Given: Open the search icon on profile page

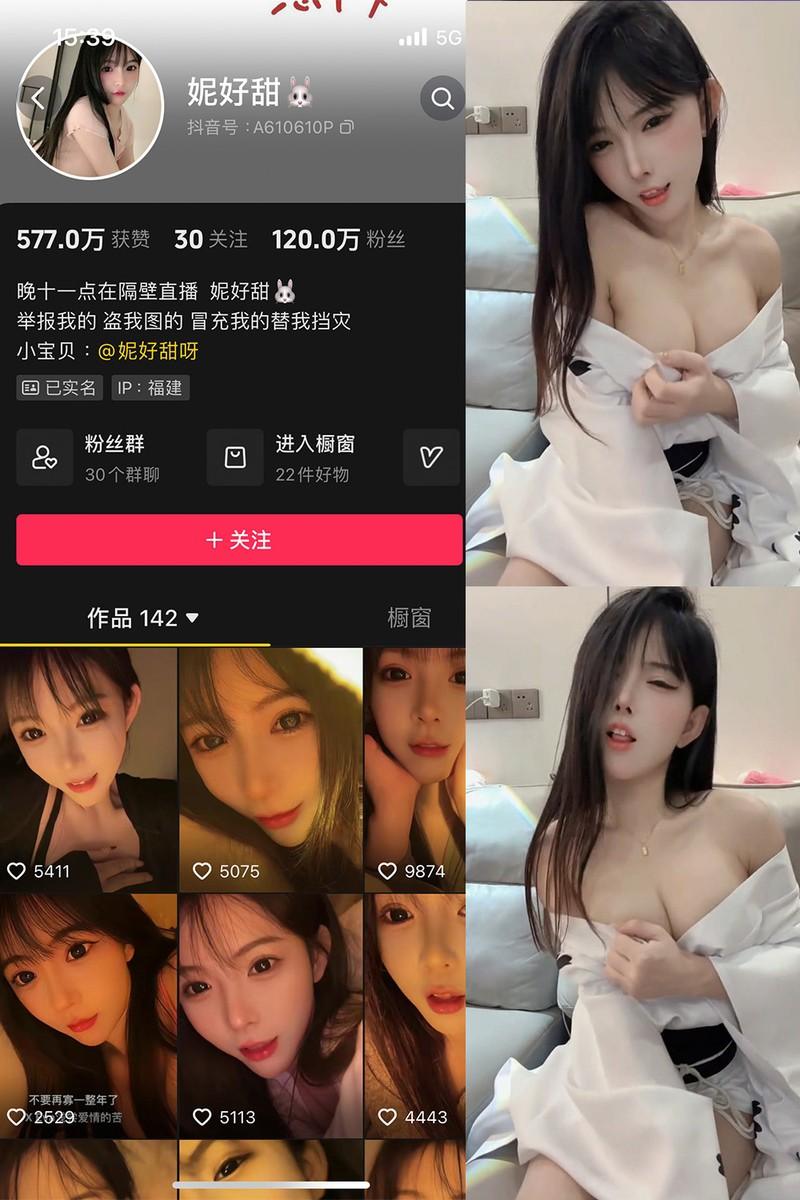Looking at the screenshot, I should tap(440, 100).
